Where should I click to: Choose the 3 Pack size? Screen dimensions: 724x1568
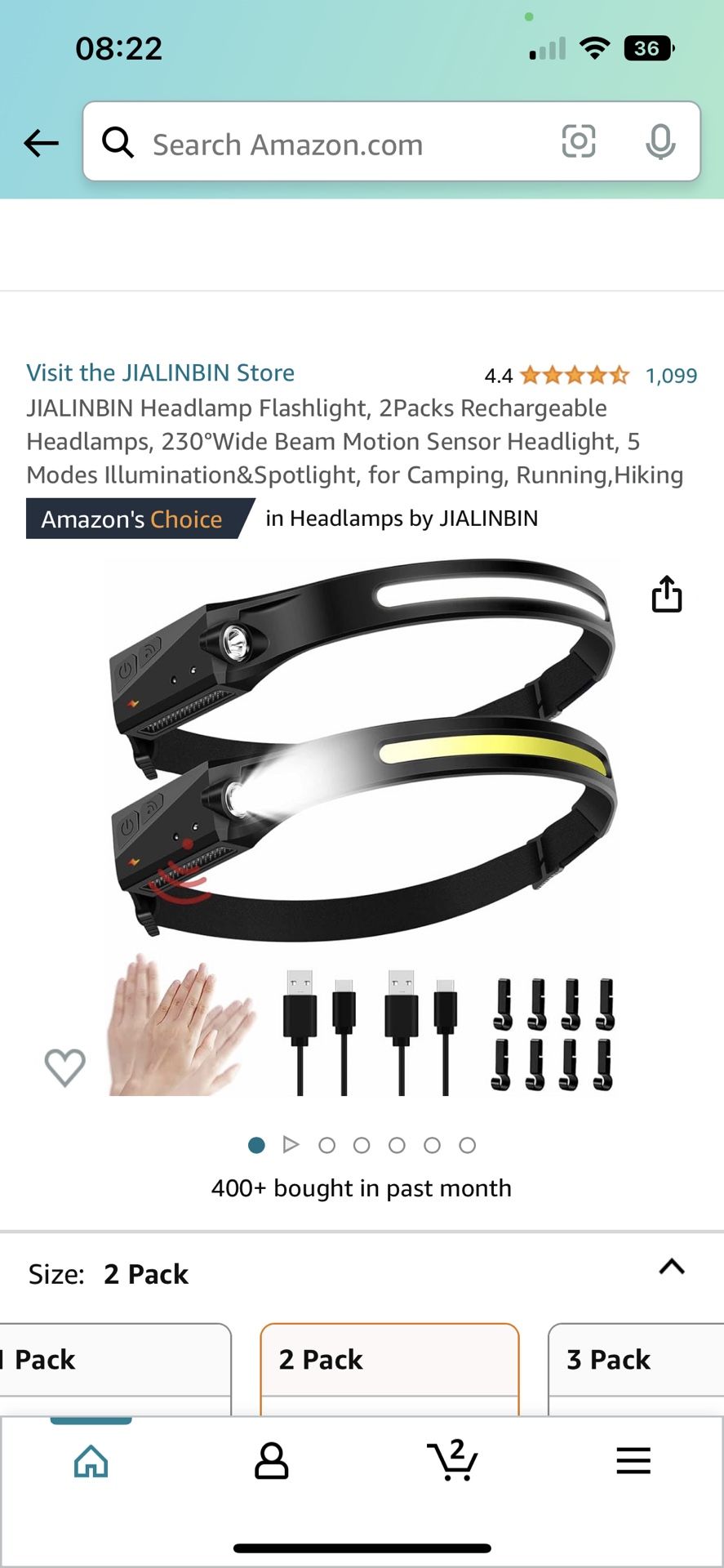pos(635,1360)
